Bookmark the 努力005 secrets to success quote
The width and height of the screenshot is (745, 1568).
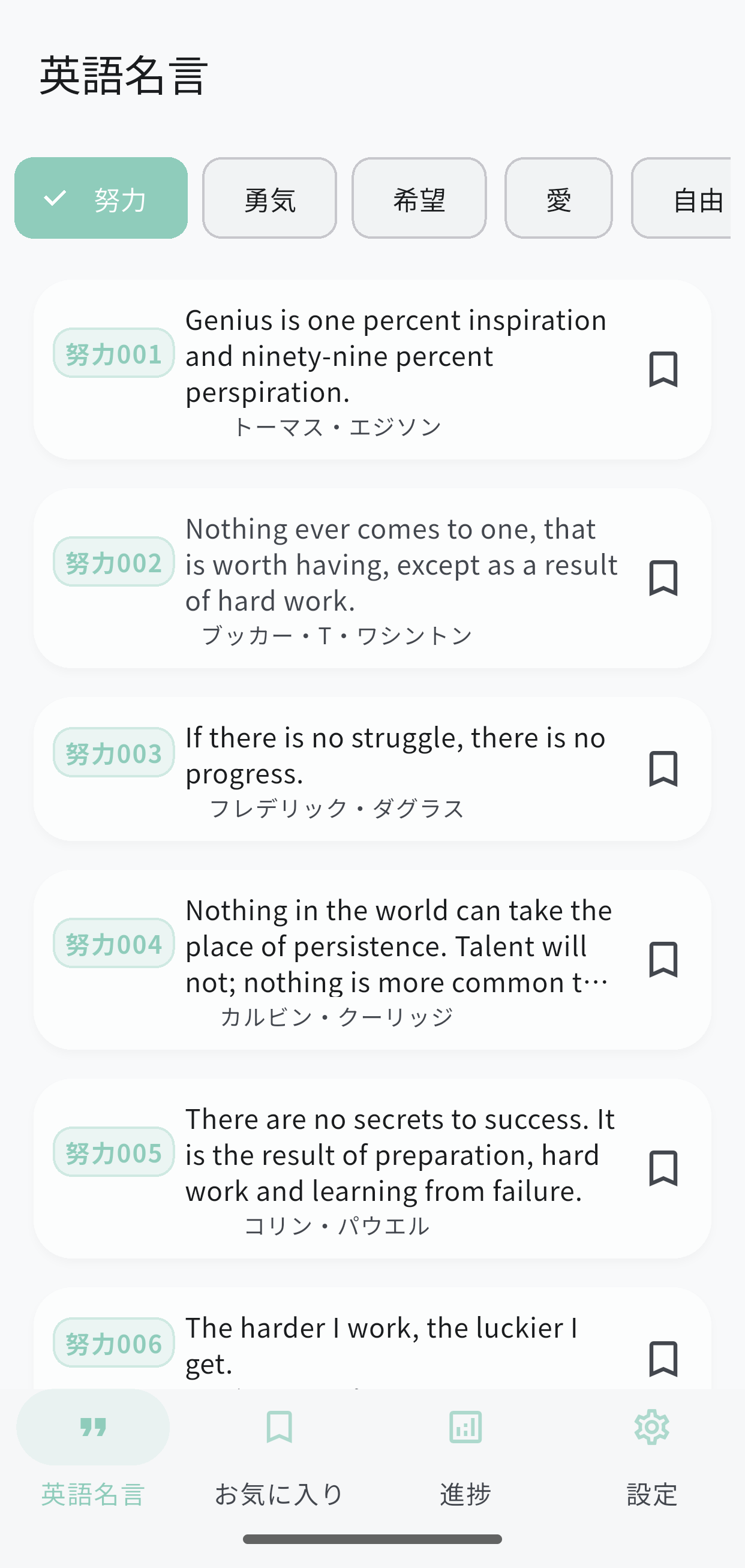tap(663, 1169)
